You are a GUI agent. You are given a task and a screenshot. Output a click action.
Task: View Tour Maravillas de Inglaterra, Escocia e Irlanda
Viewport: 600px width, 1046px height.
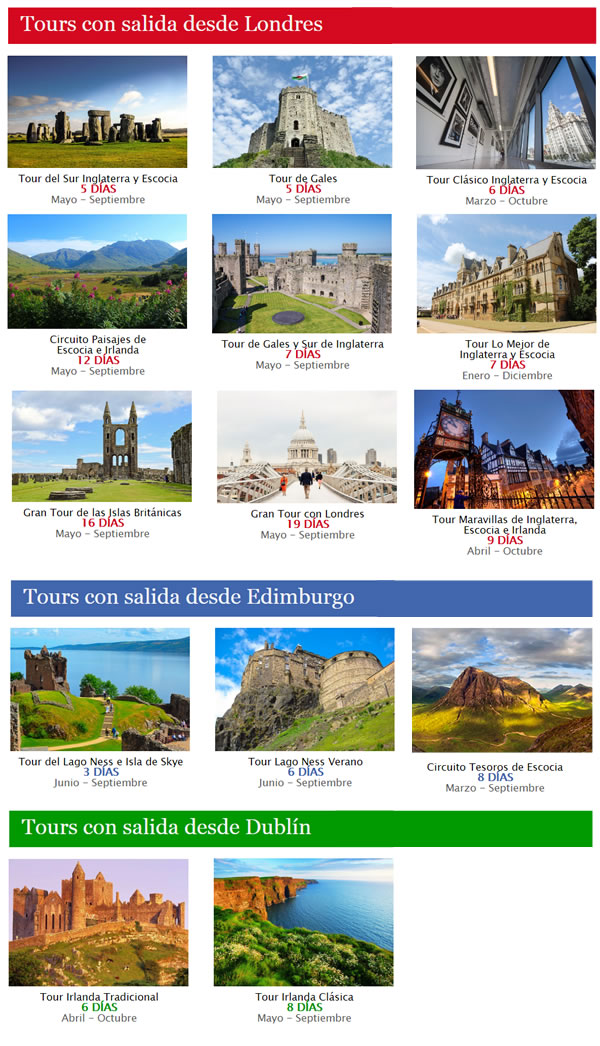[x=504, y=450]
